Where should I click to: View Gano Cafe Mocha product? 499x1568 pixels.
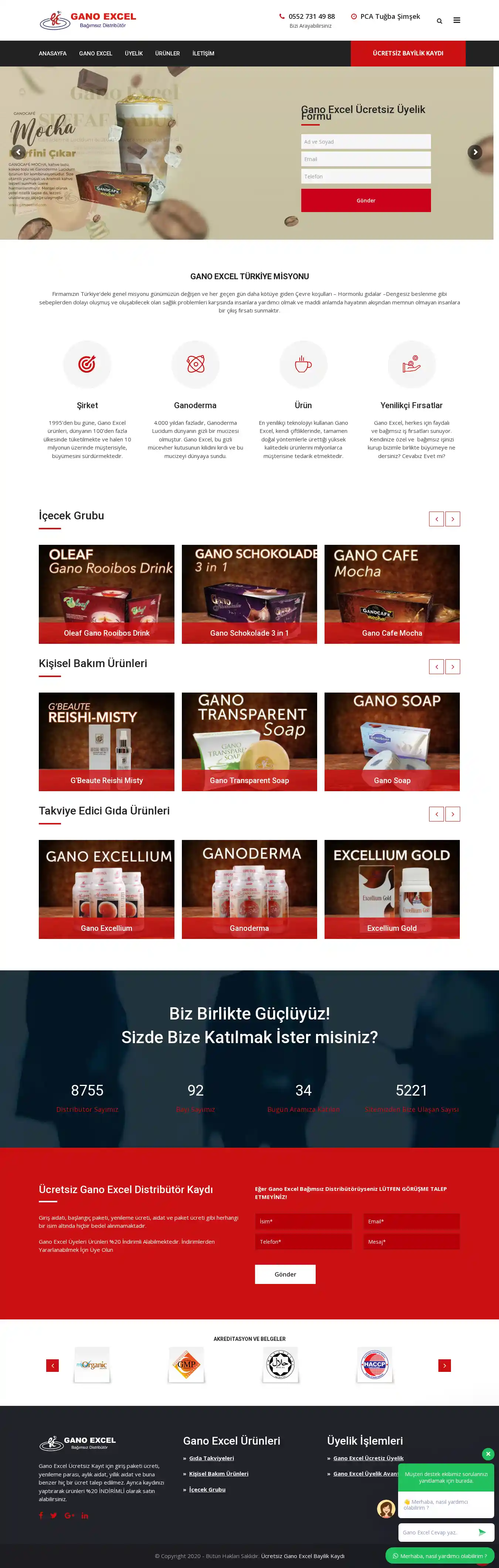tap(392, 594)
